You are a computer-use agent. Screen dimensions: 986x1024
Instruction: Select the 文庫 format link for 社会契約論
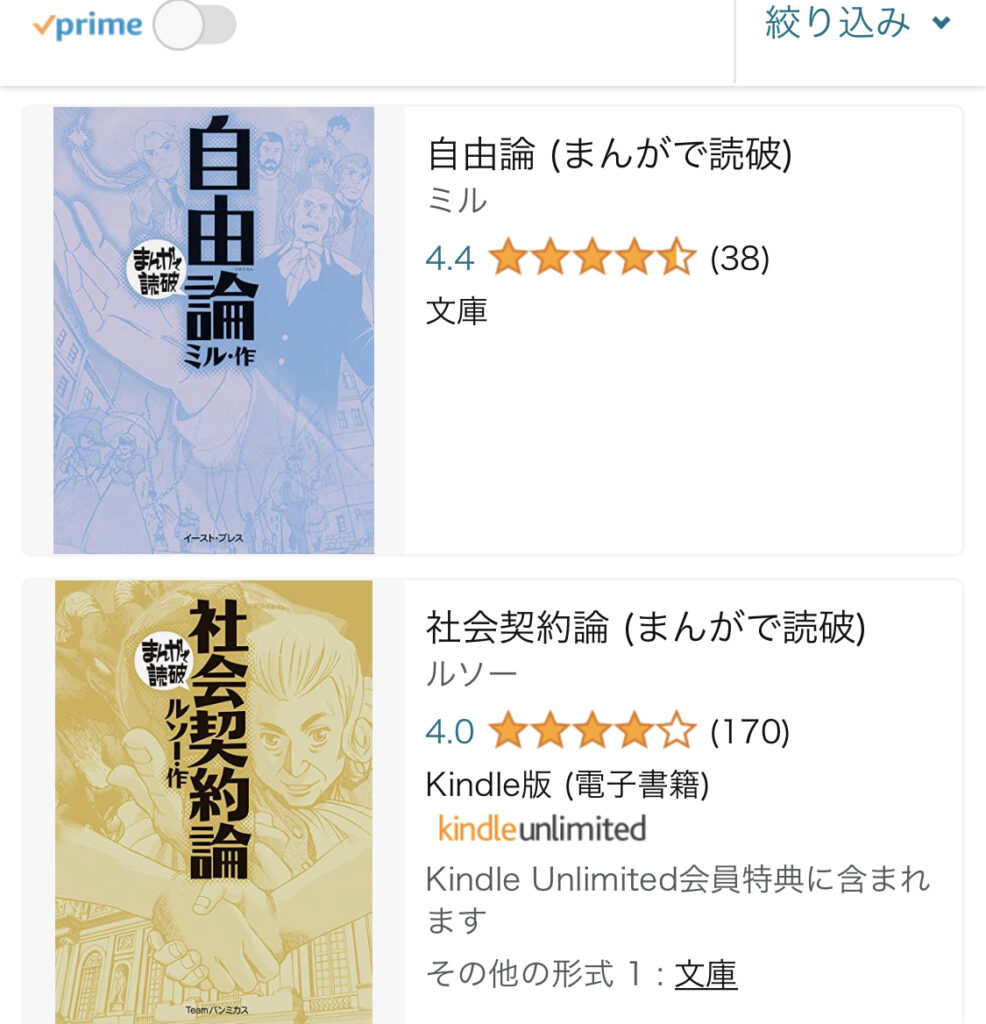point(706,973)
